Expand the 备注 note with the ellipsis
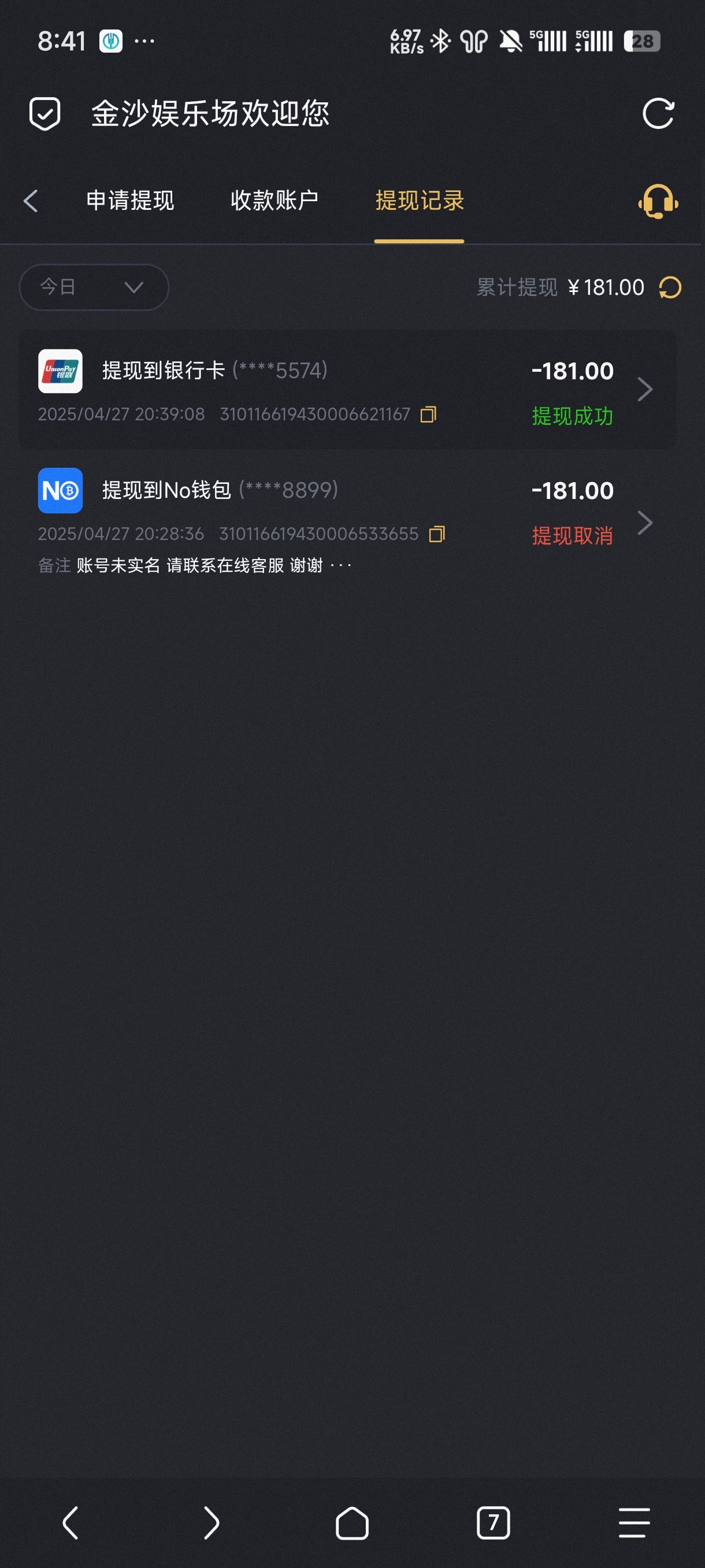The width and height of the screenshot is (705, 1568). tap(340, 566)
